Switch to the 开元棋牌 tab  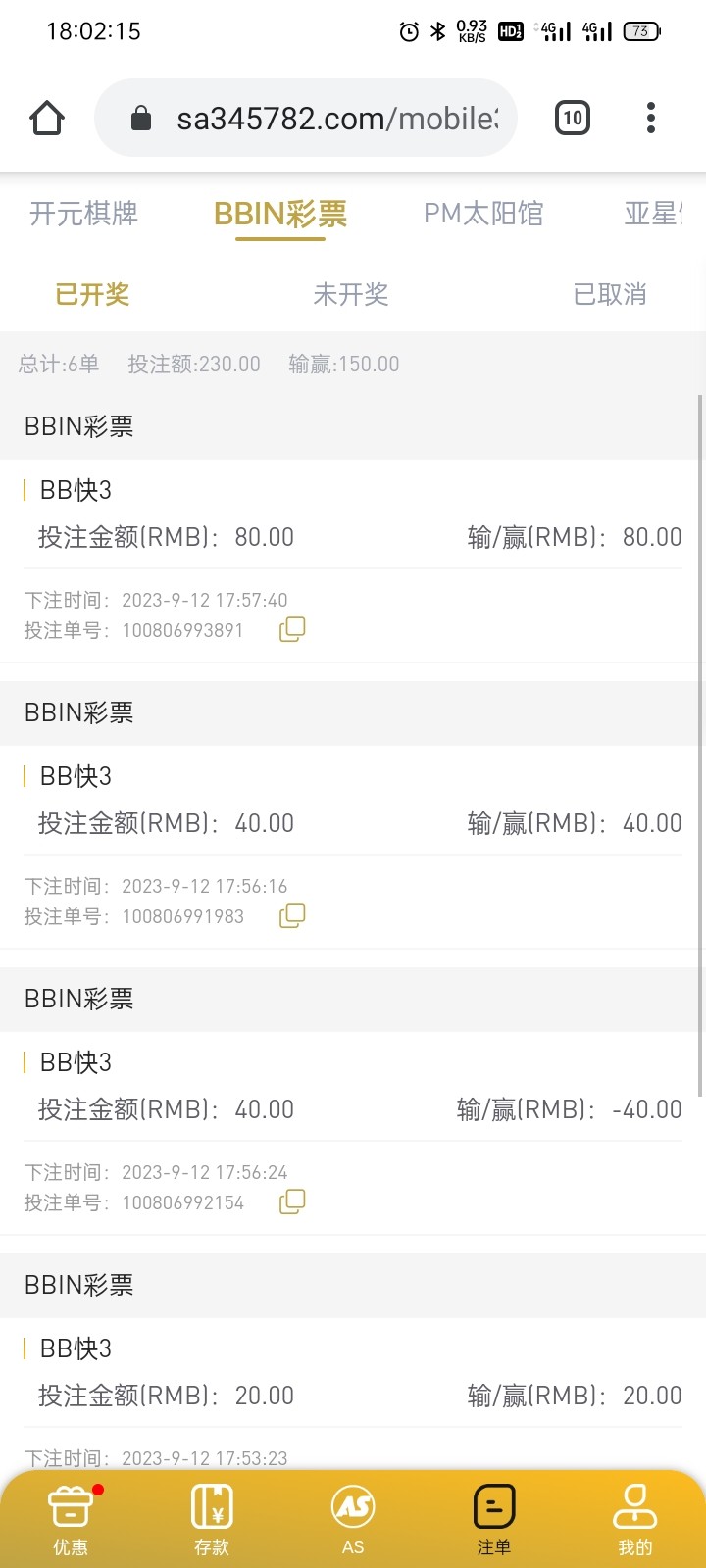click(83, 214)
